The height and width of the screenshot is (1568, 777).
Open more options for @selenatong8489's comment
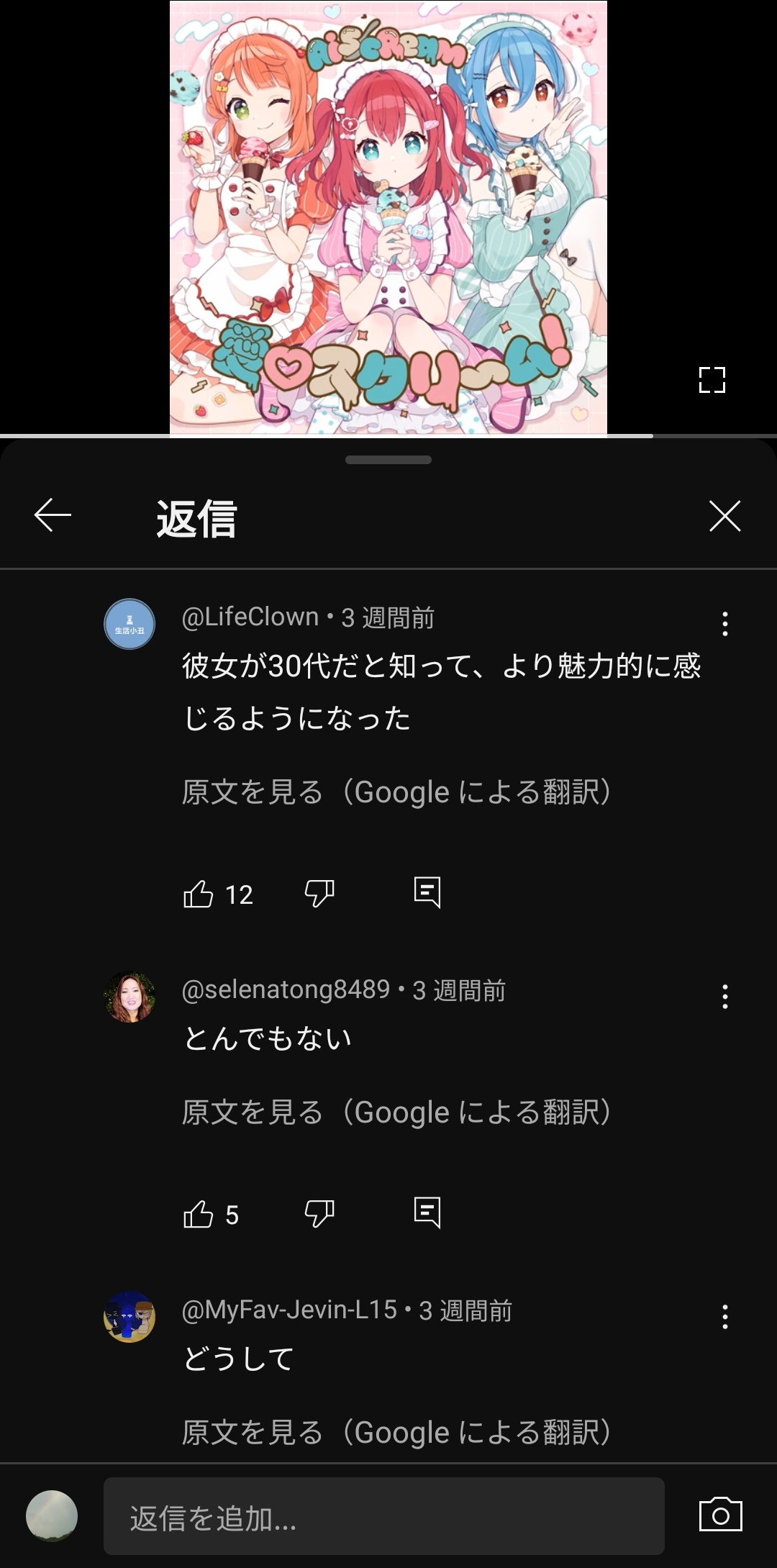(724, 997)
